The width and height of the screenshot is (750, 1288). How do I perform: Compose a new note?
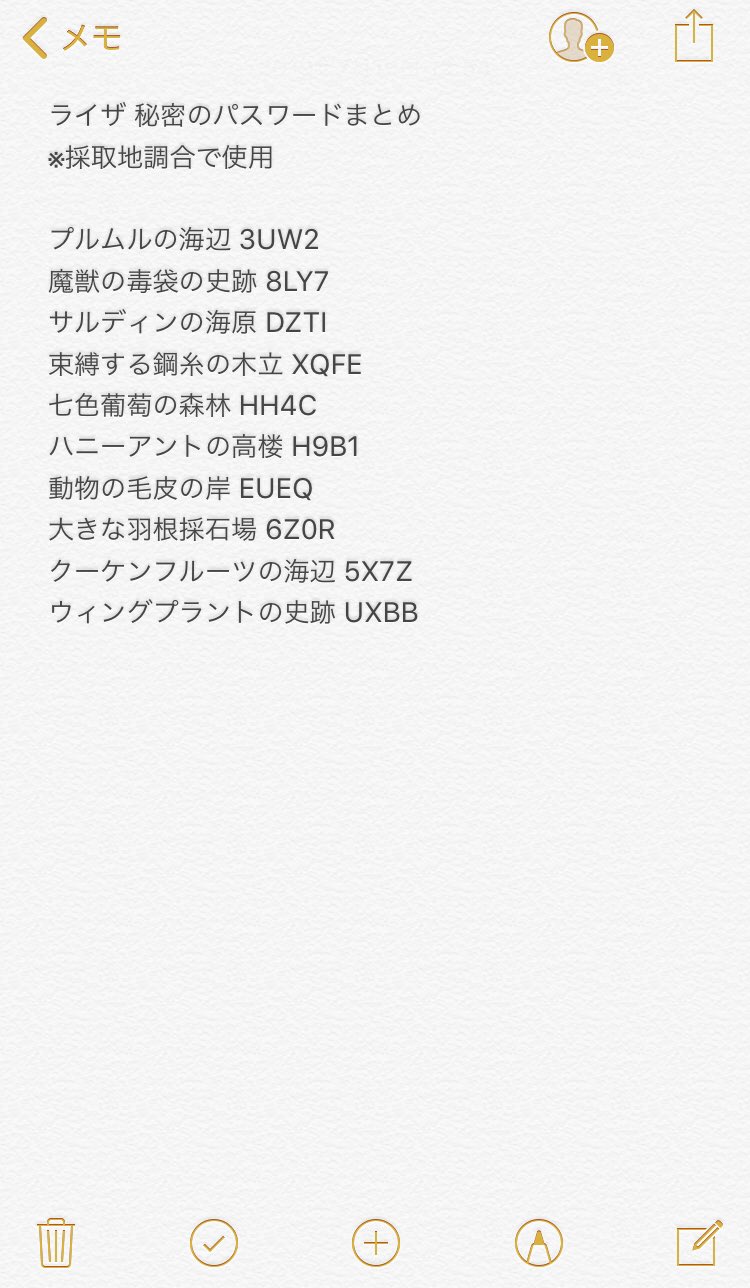point(699,1243)
